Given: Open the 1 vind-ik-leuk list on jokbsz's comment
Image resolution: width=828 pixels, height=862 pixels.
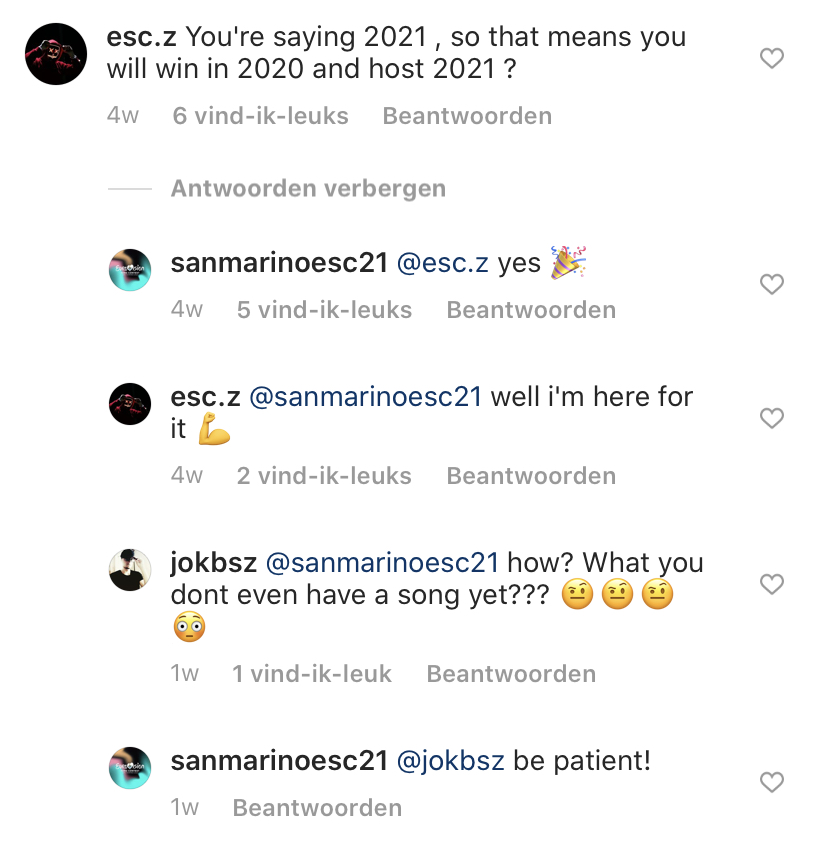Looking at the screenshot, I should (312, 674).
